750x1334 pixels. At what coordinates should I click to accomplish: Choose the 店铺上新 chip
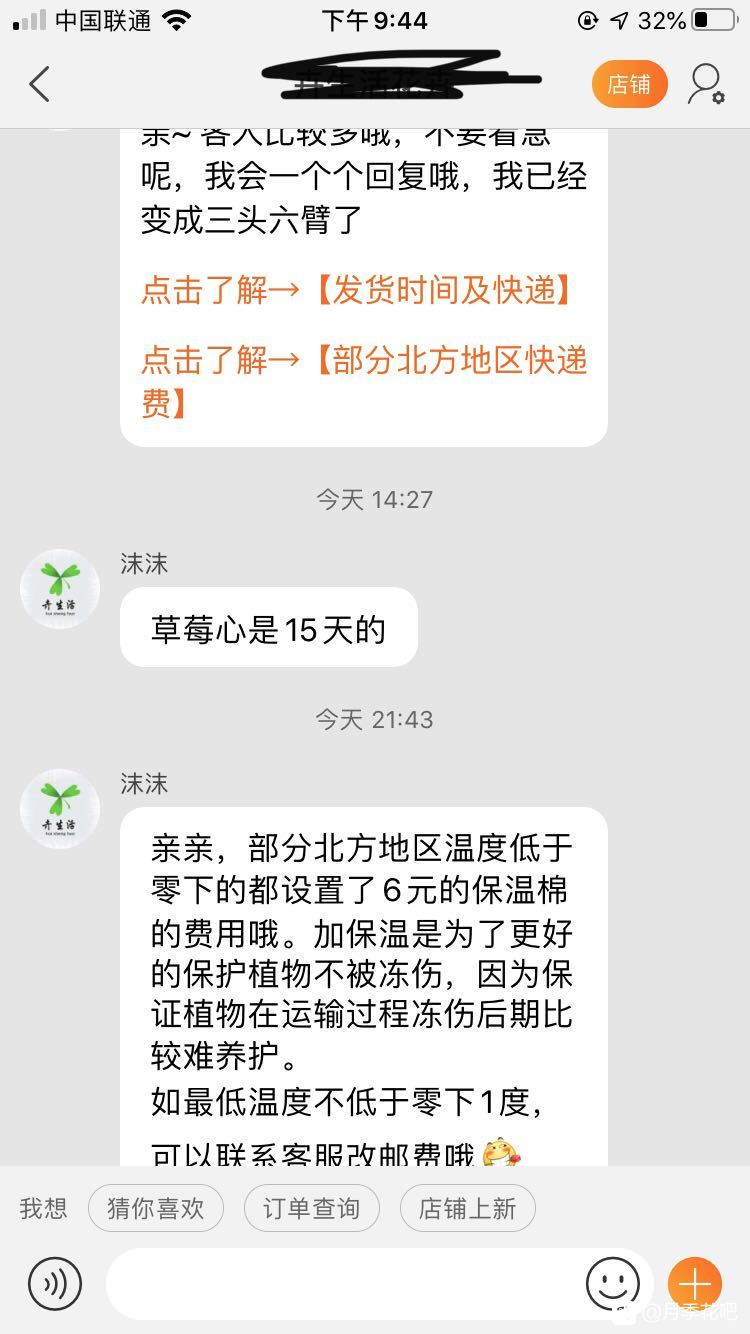[467, 1208]
